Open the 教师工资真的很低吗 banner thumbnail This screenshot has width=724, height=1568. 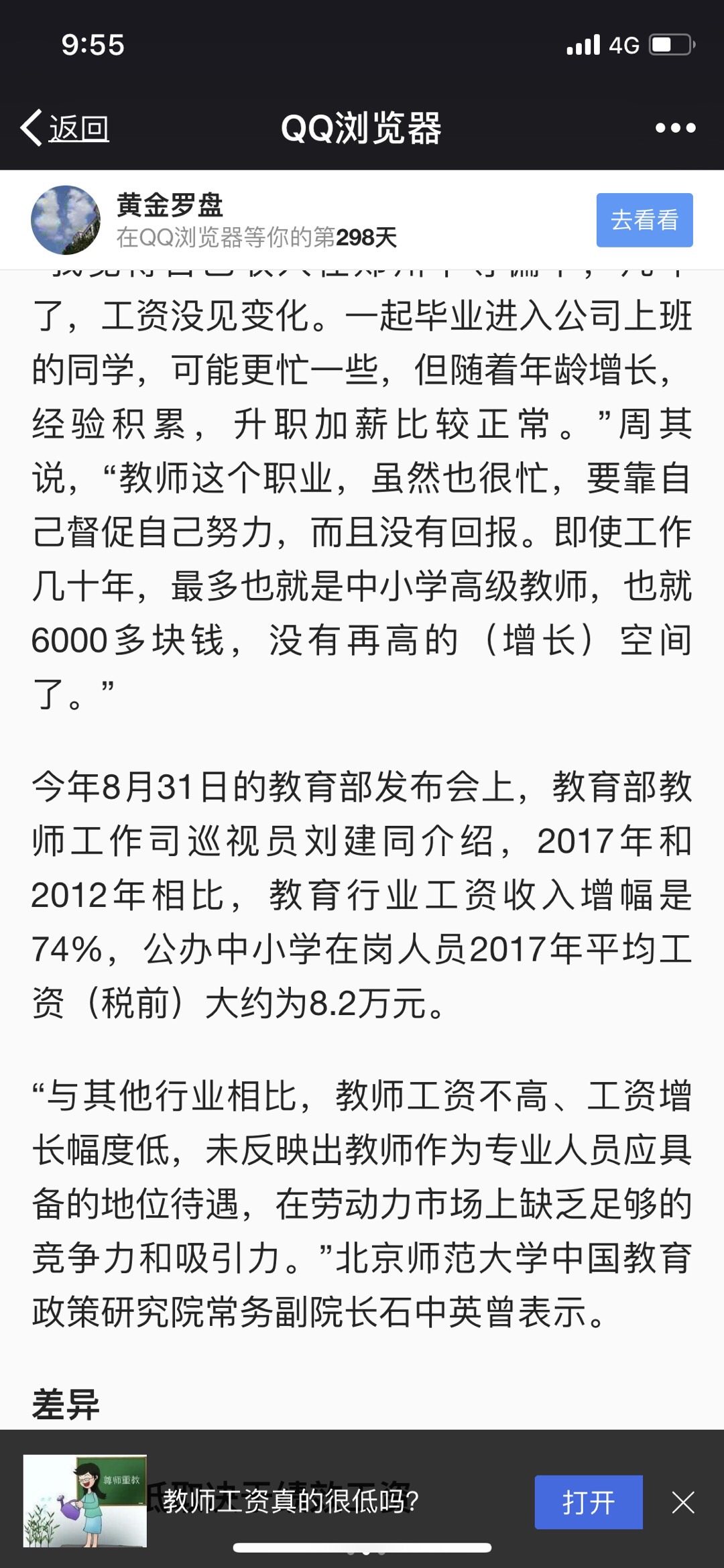[85, 1501]
